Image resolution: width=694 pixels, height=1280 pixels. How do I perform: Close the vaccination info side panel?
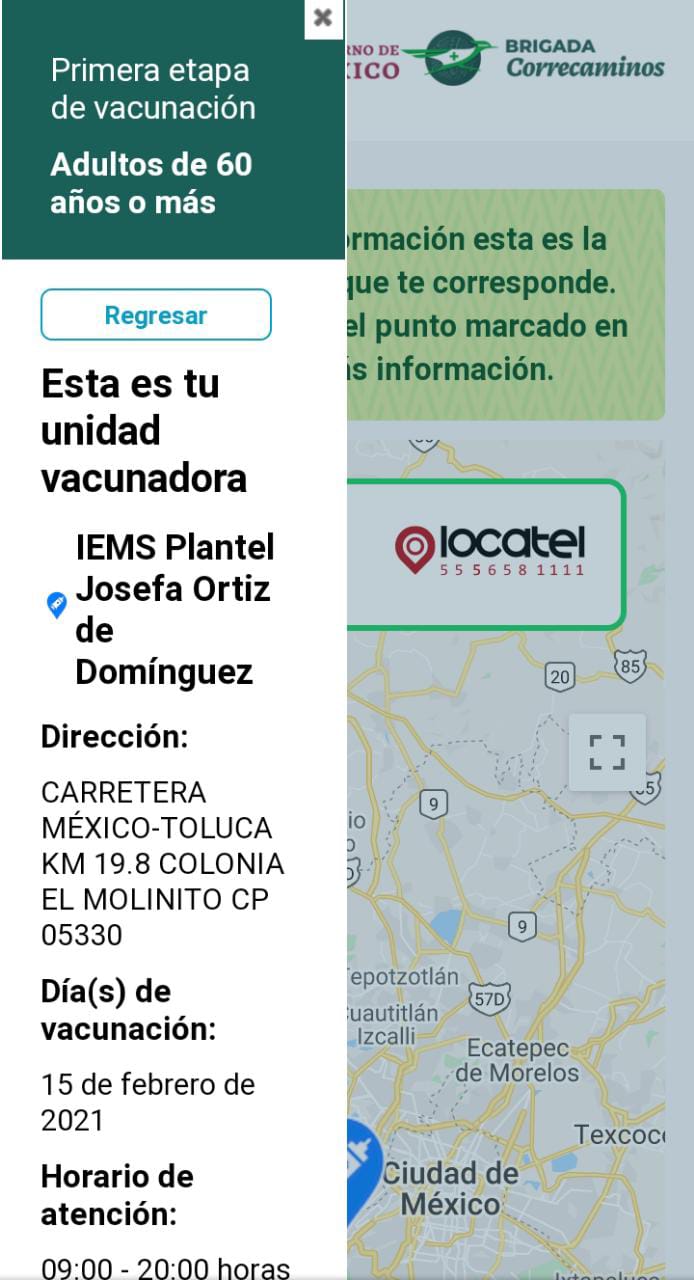pos(323,18)
